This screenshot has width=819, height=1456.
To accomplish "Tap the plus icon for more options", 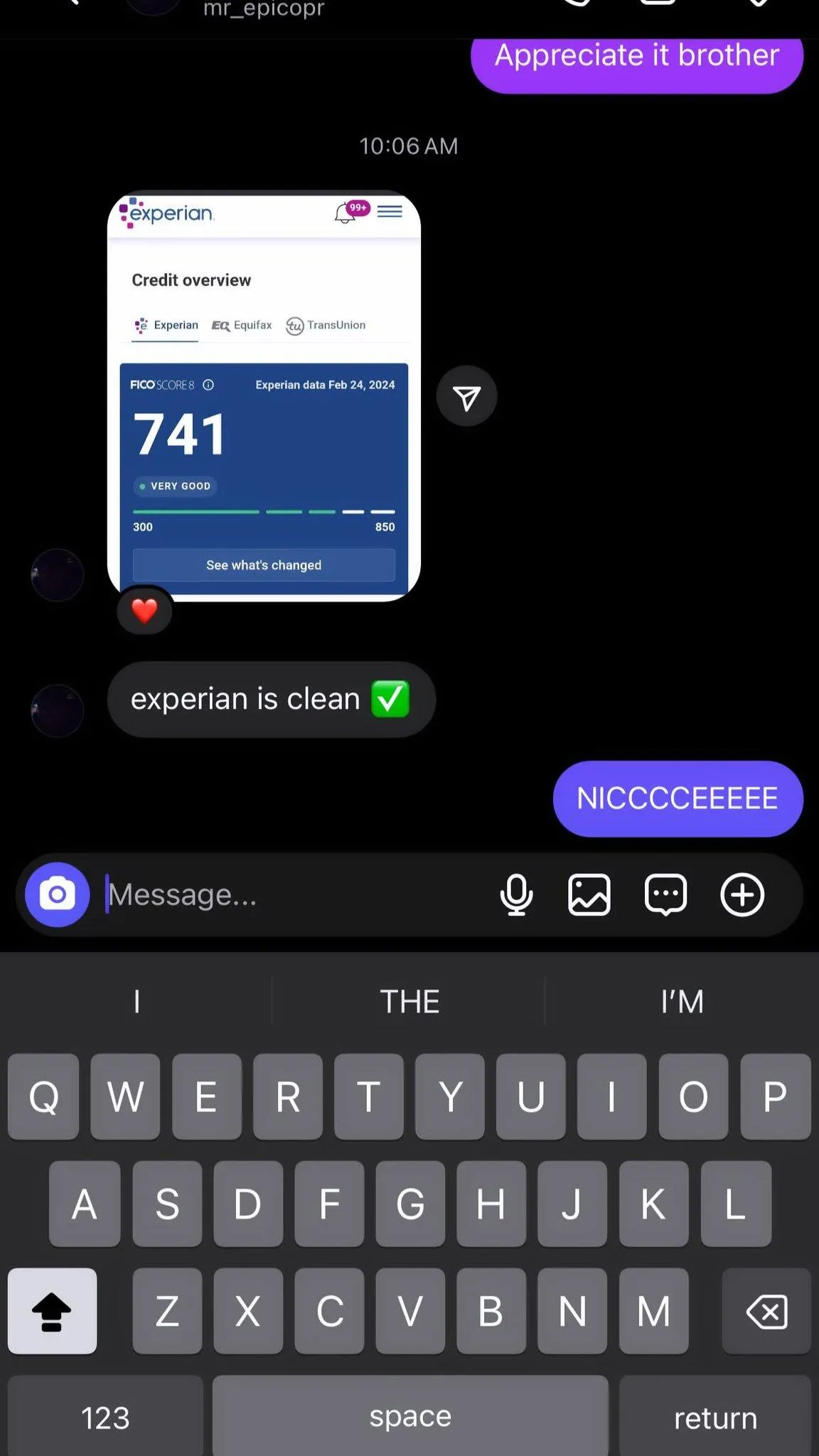I will (x=742, y=894).
